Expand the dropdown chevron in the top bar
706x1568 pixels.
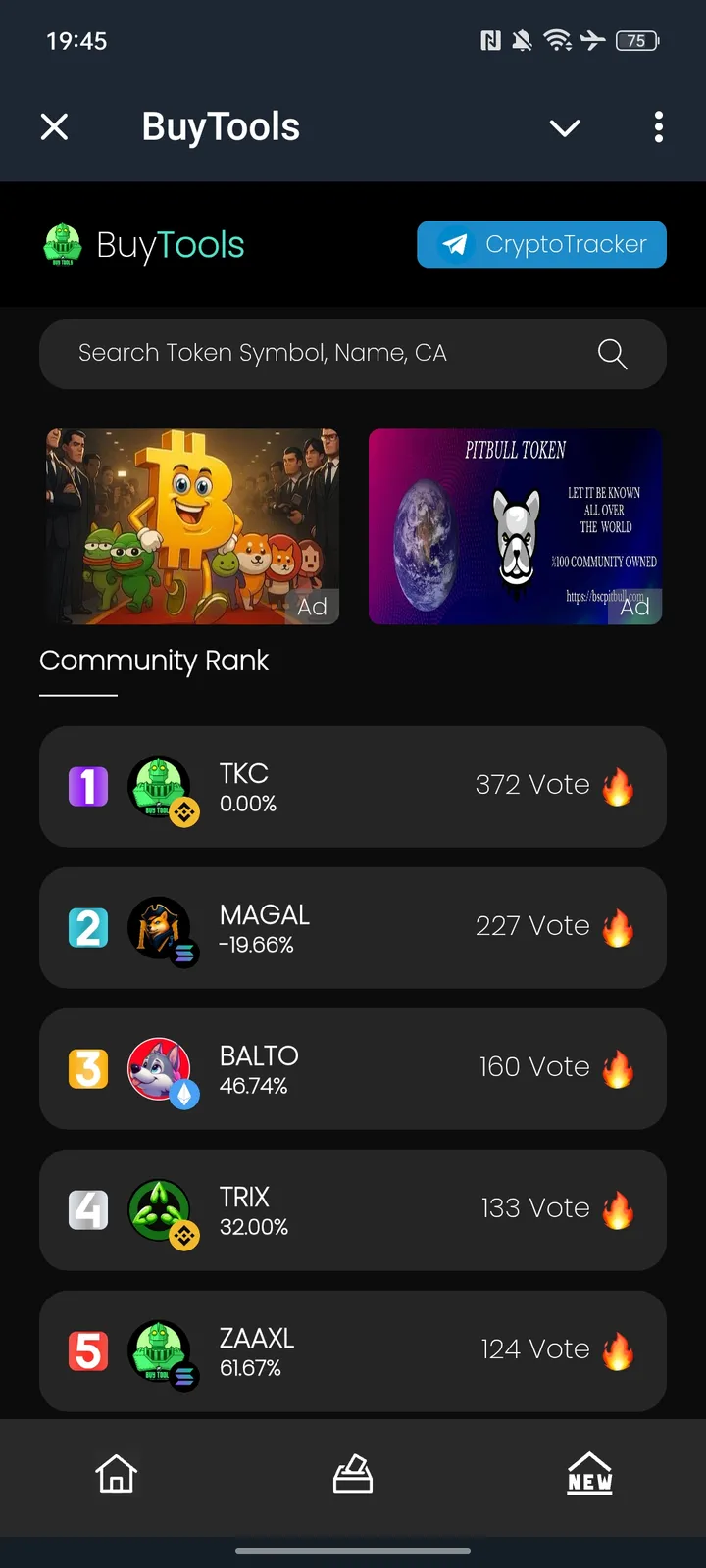[x=565, y=127]
